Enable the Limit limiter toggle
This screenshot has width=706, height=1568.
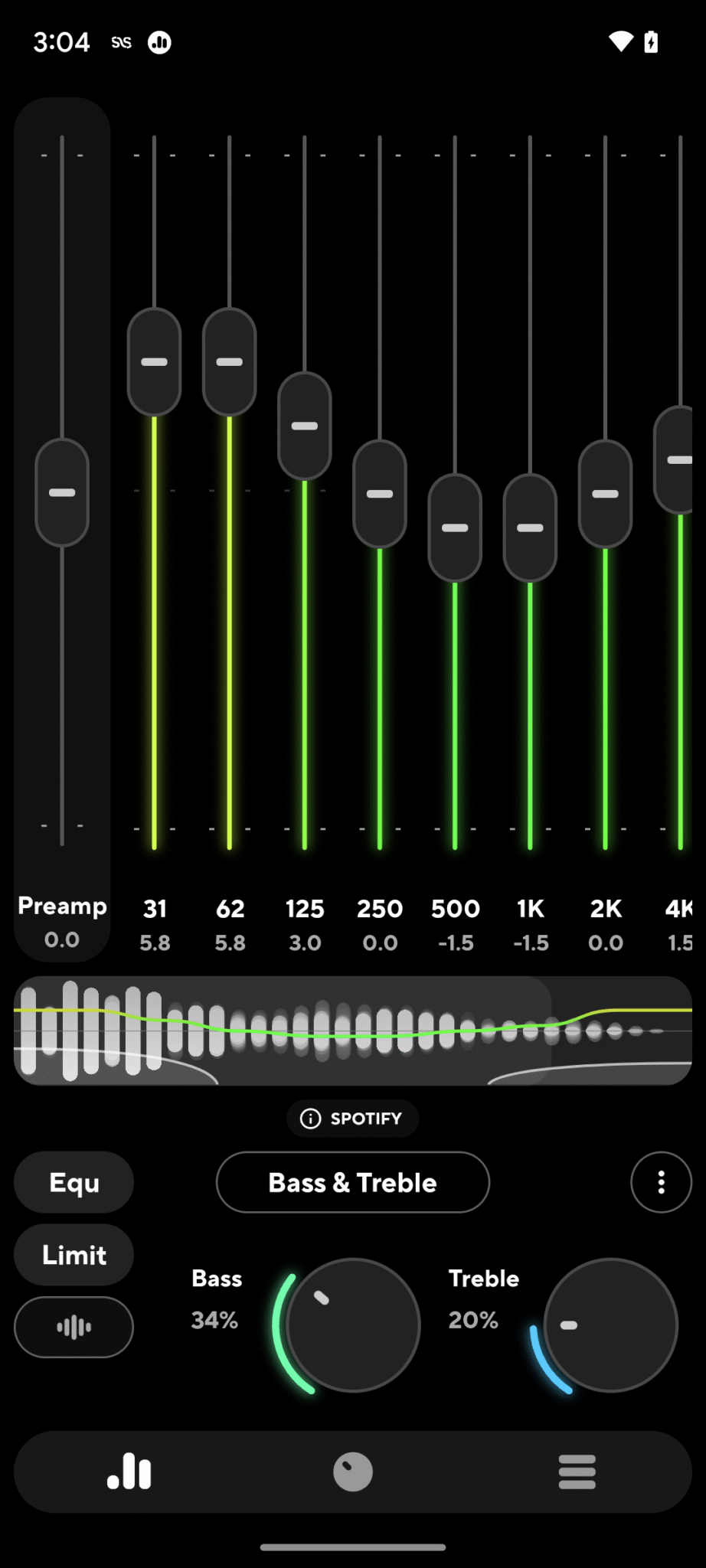(73, 1254)
